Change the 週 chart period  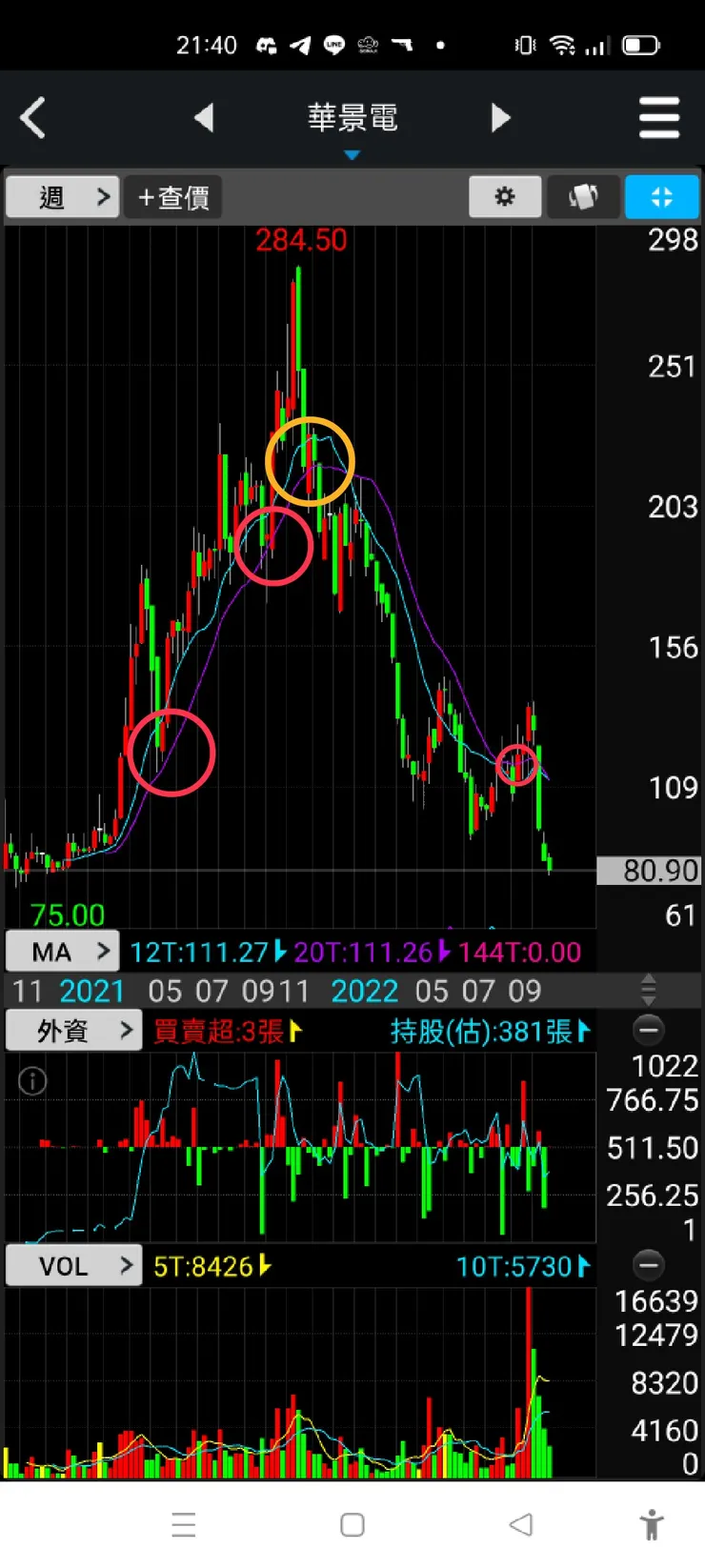point(63,197)
